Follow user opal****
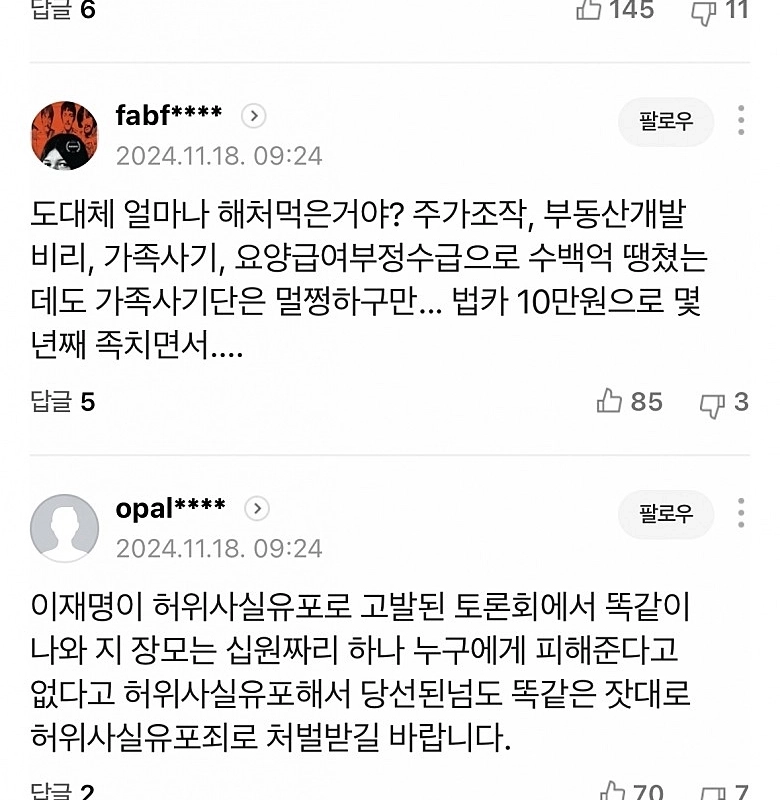This screenshot has width=780, height=800. click(666, 514)
